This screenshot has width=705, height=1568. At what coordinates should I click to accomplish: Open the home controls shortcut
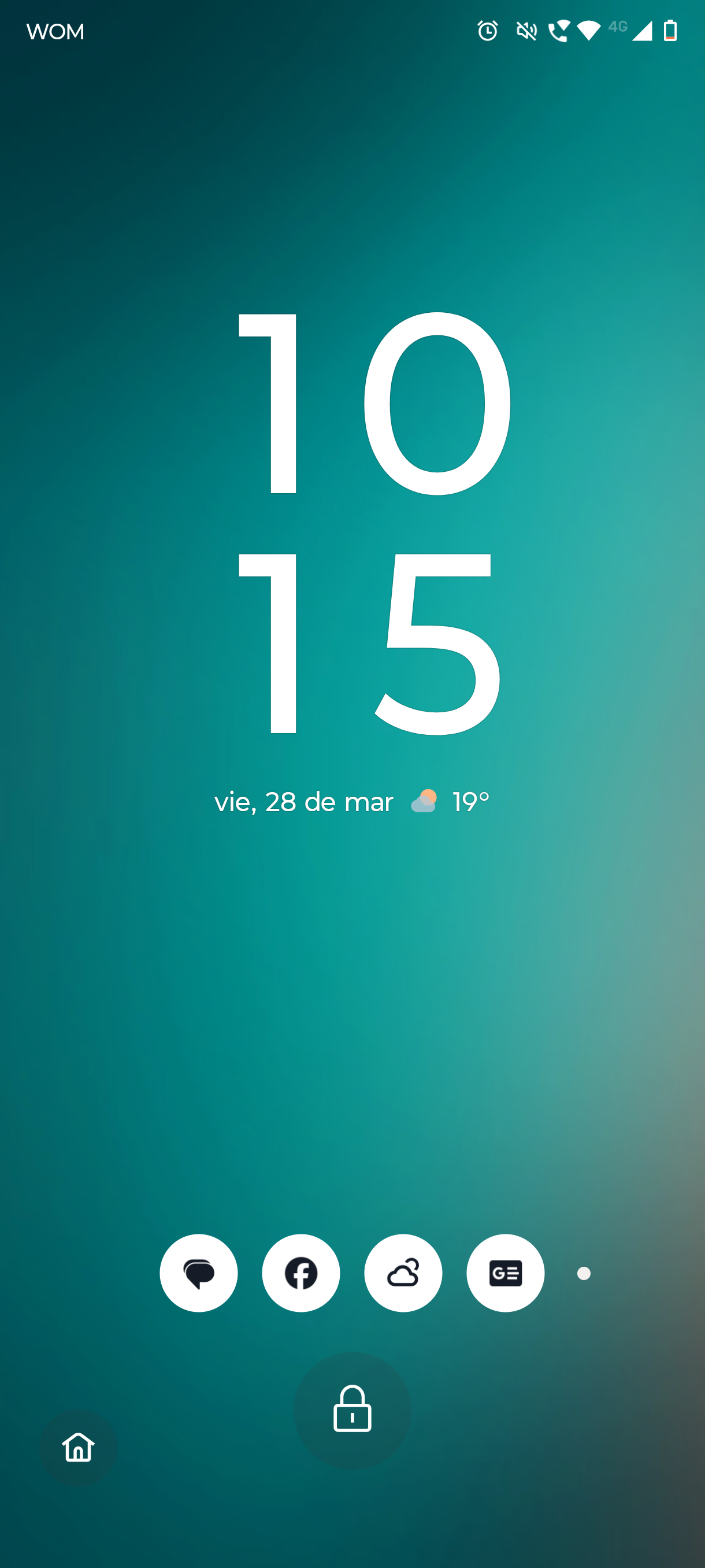pyautogui.click(x=79, y=1447)
